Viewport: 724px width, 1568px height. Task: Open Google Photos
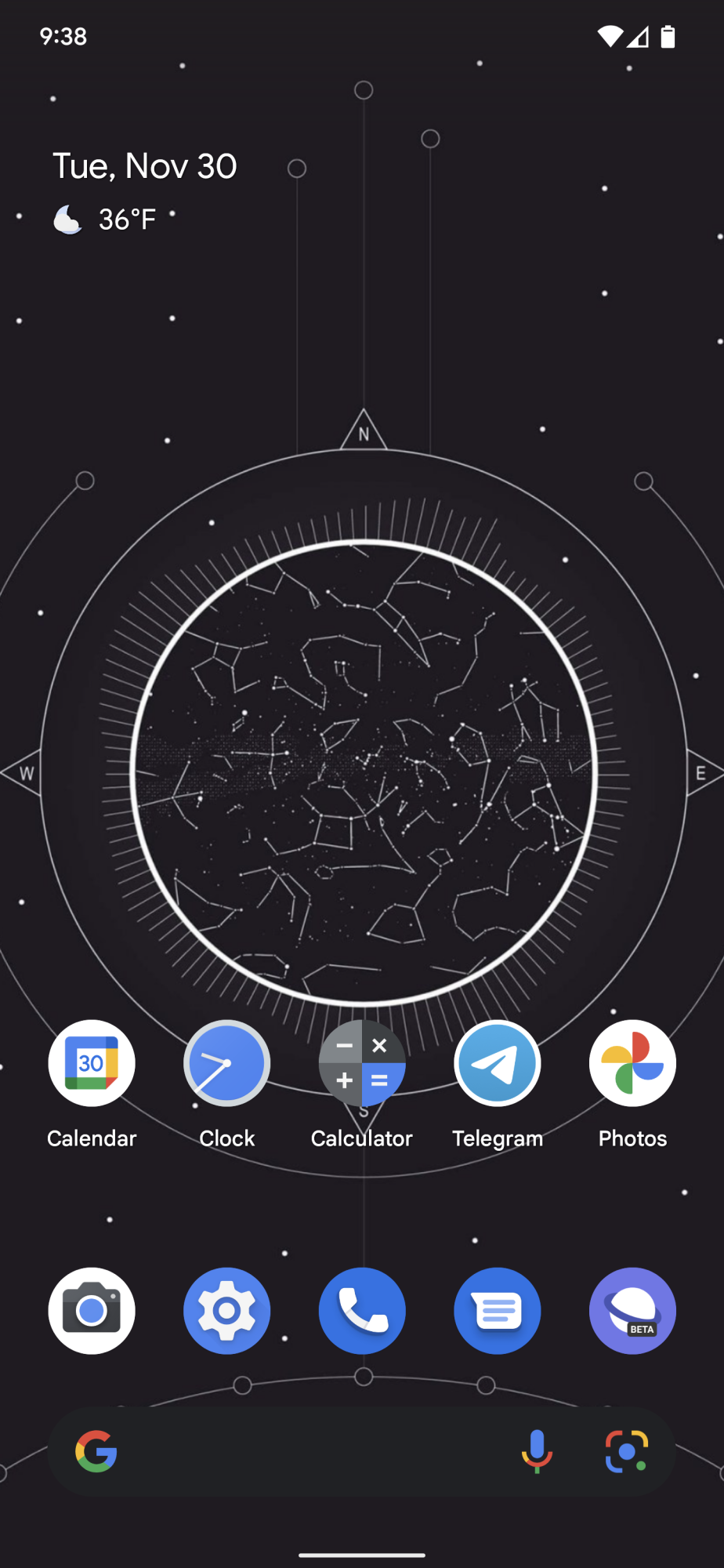632,1064
